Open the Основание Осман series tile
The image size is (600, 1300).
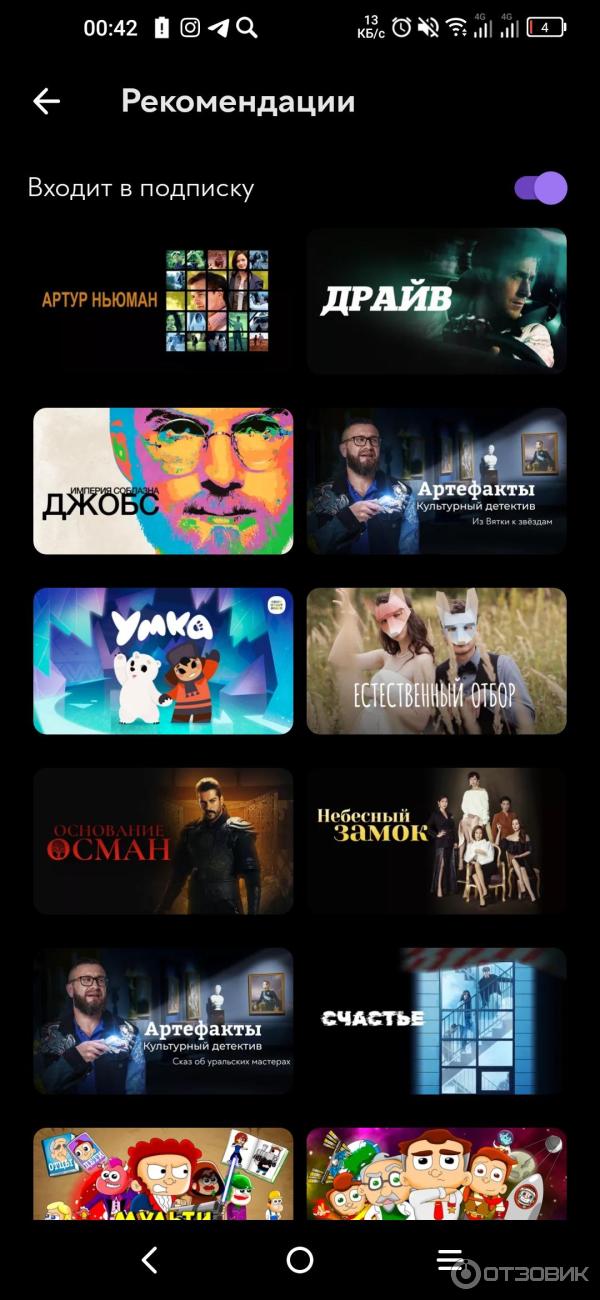(163, 841)
